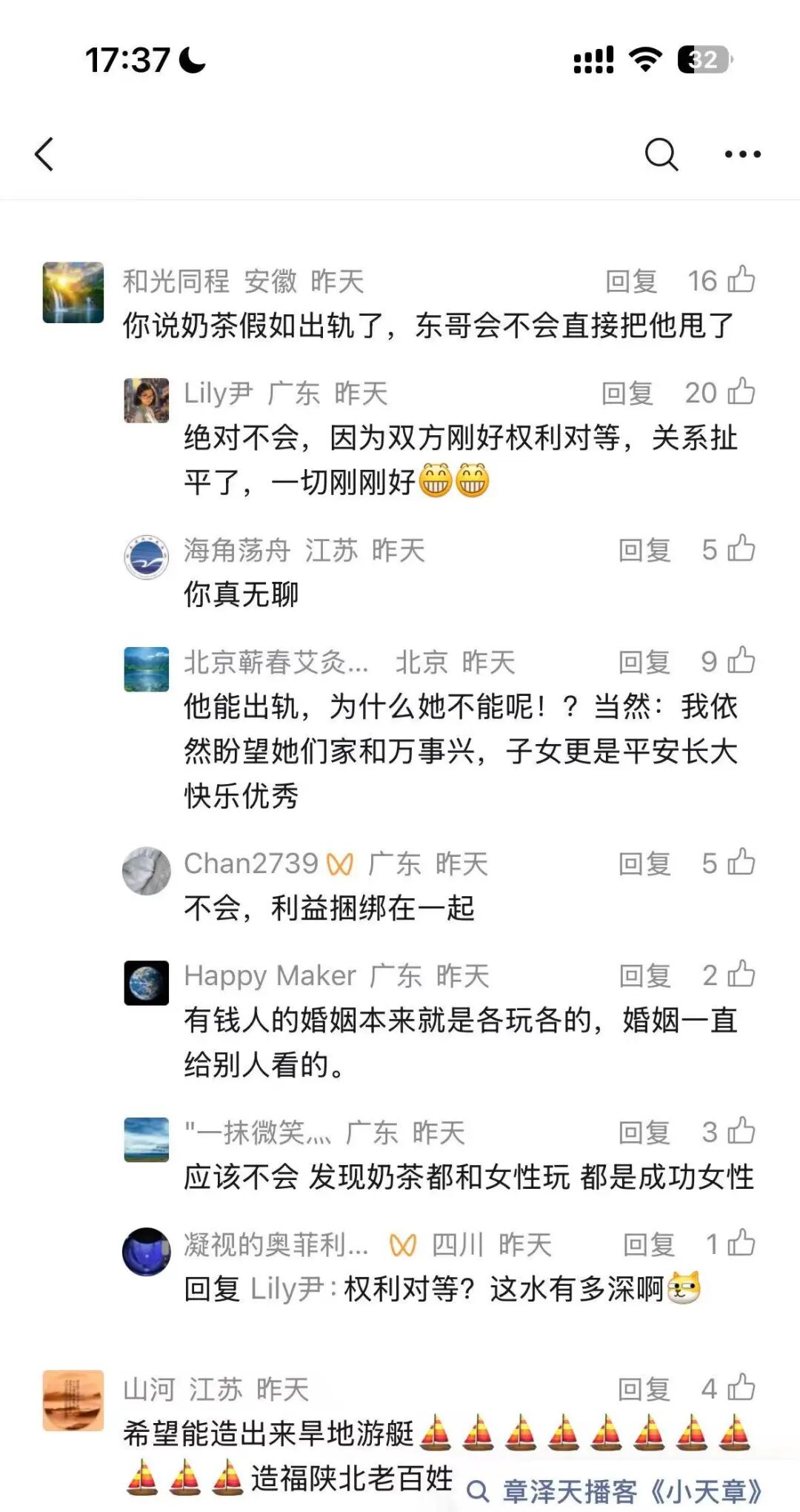Like Lily尹's reply with 20 likes
The height and width of the screenshot is (1512, 800).
click(x=741, y=392)
